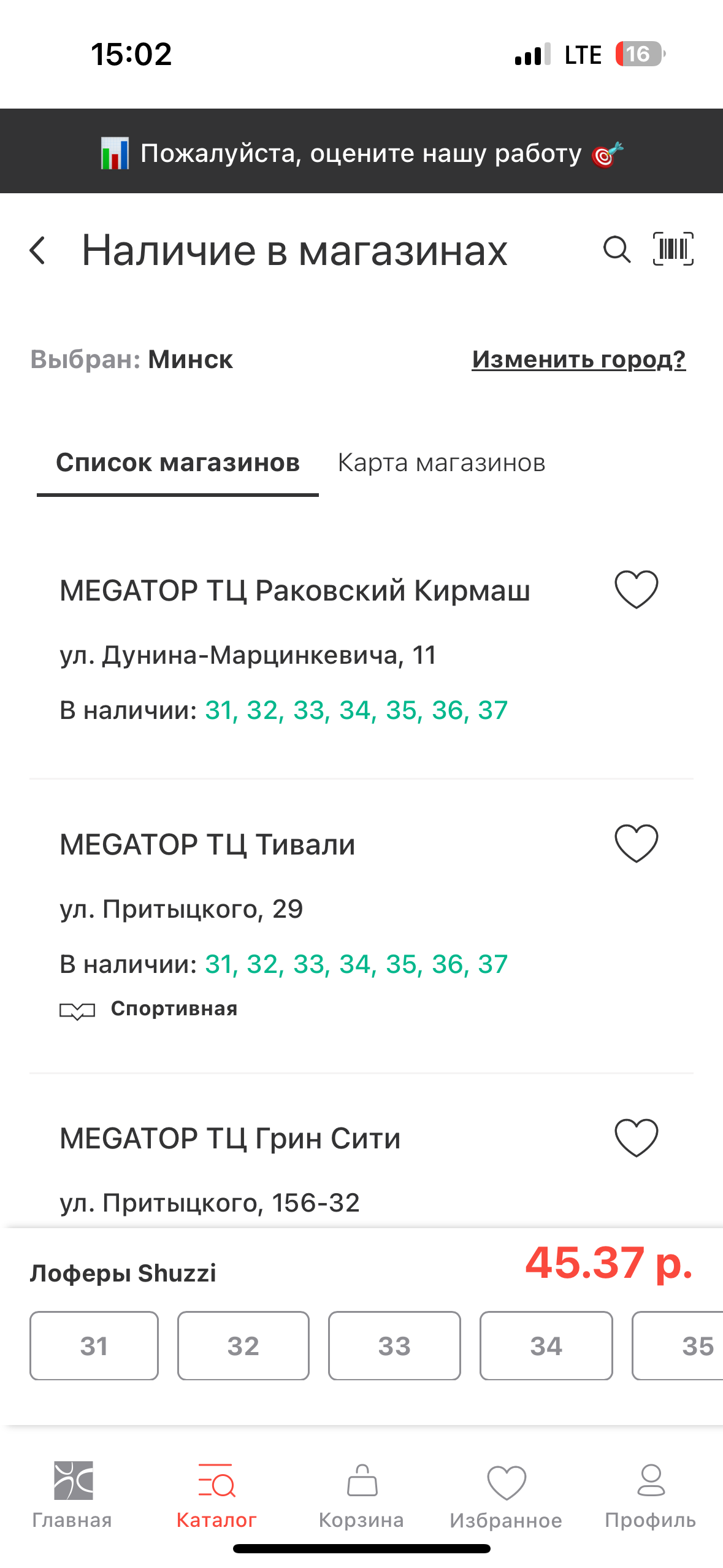Go to the Главная tab
The height and width of the screenshot is (1568, 723).
tap(72, 1496)
